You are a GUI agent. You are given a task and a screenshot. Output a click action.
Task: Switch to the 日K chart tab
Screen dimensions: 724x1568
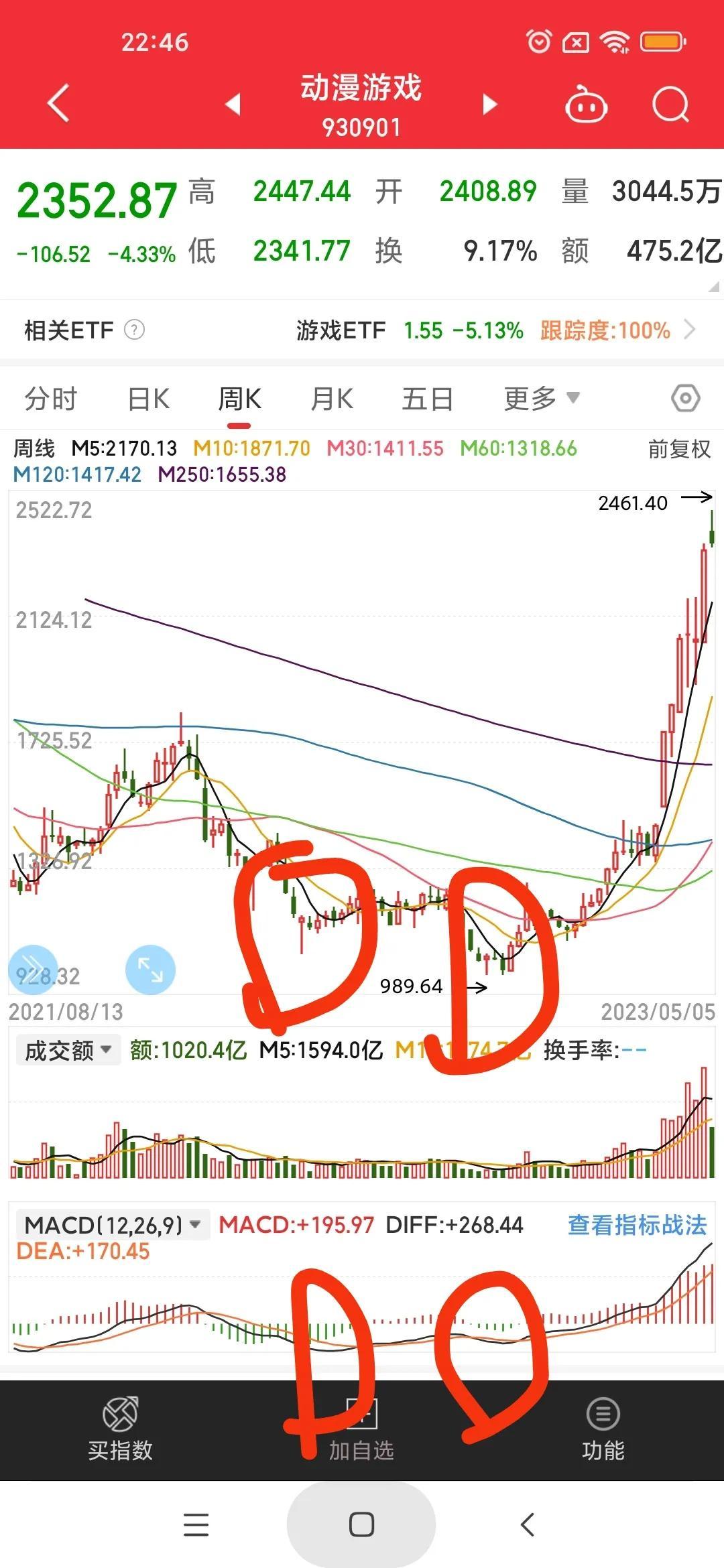pyautogui.click(x=148, y=399)
